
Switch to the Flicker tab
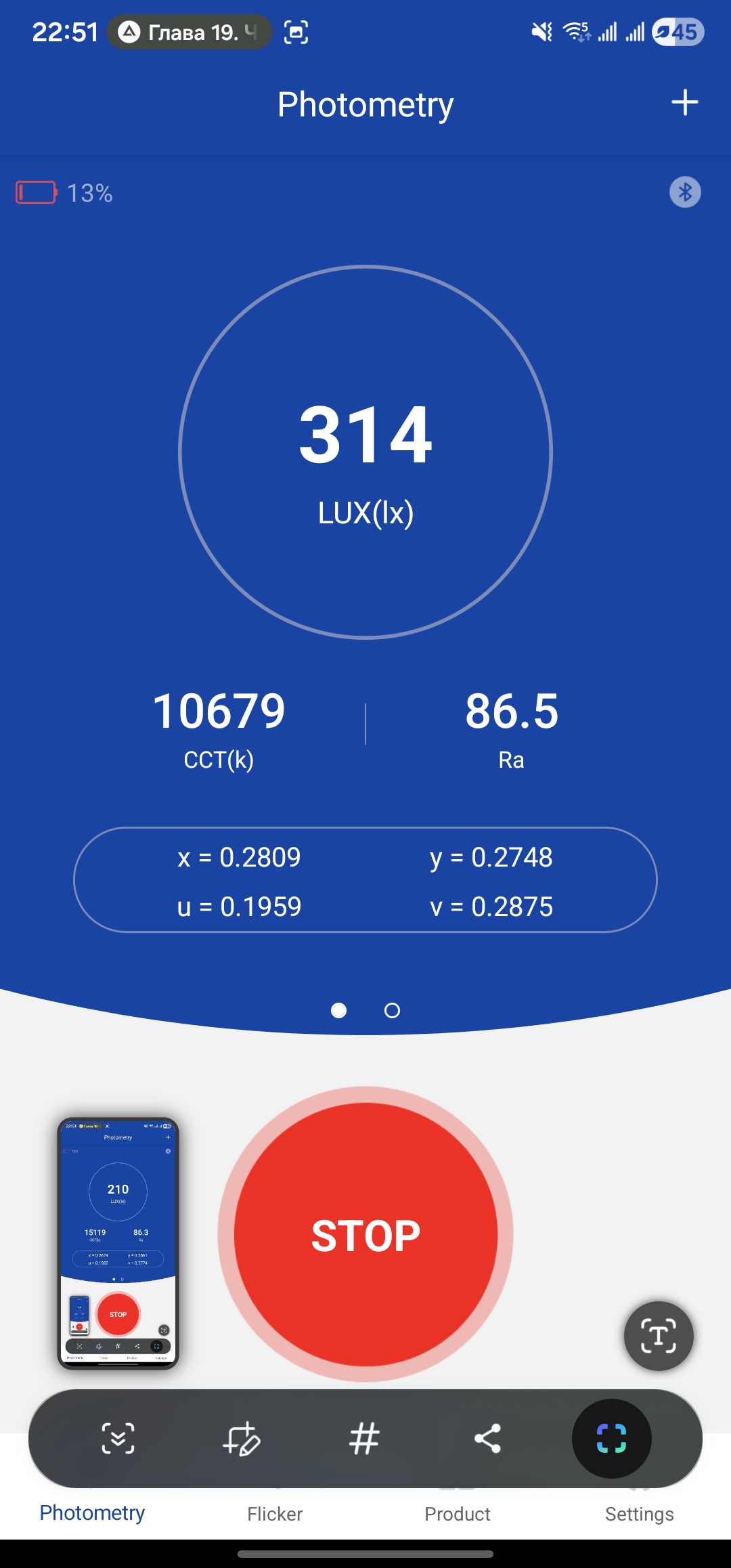point(275,1514)
